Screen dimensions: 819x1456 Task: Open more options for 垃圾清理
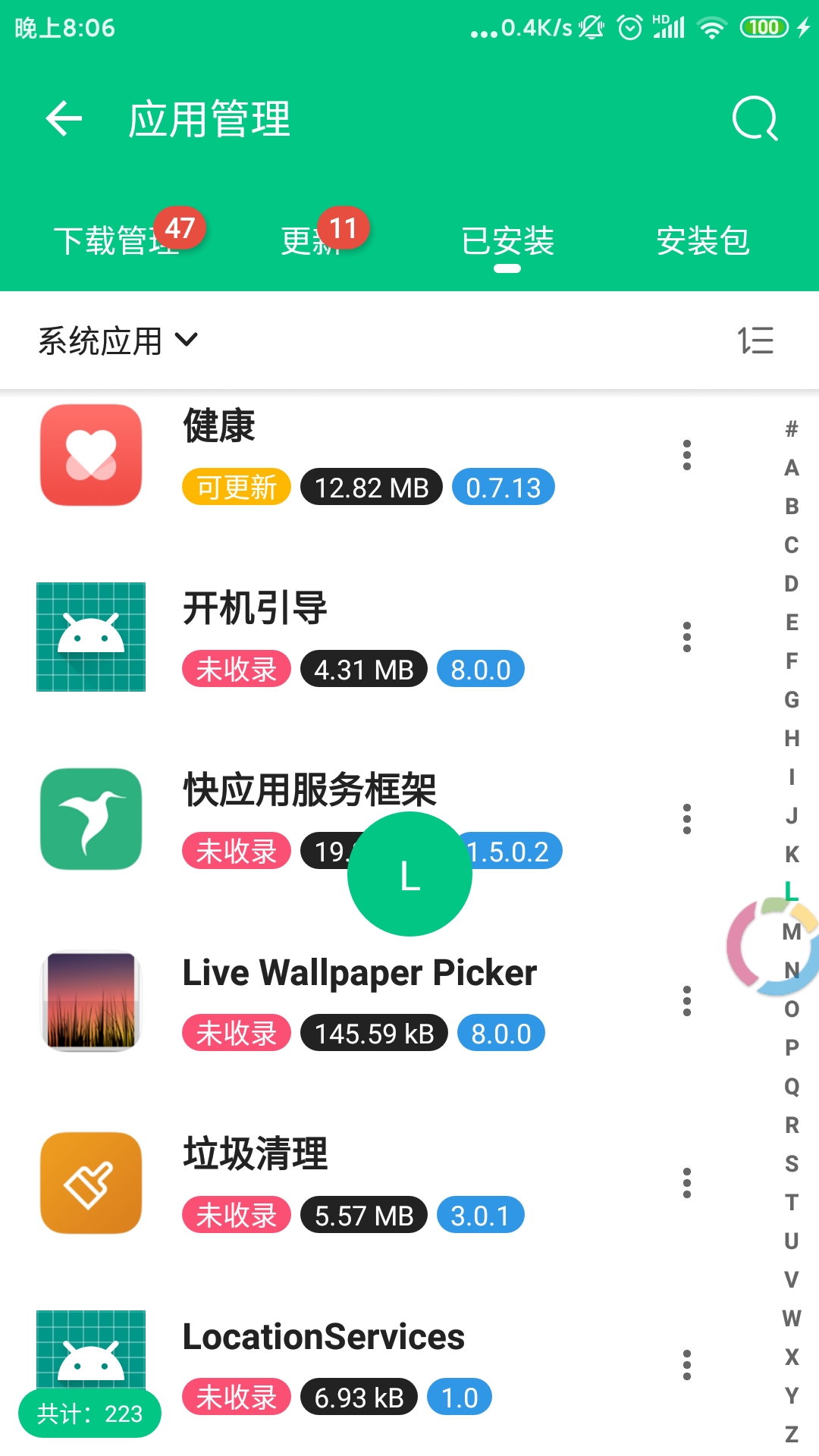687,1183
